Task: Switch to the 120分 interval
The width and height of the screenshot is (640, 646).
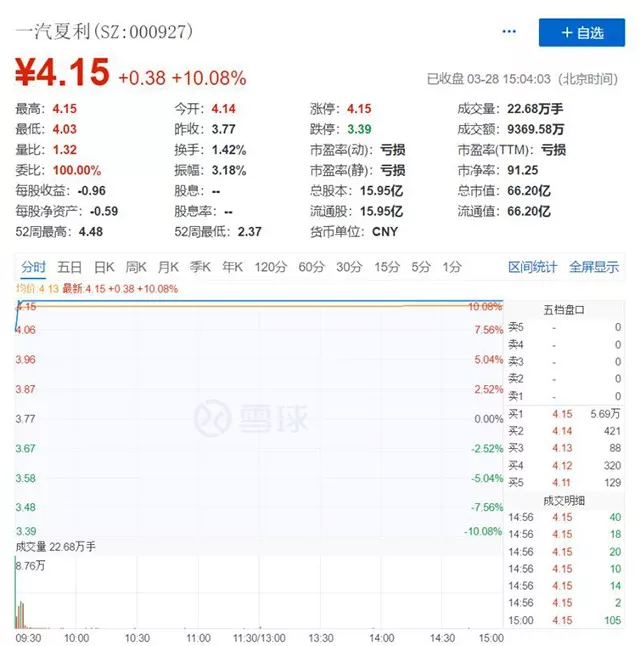Action: (270, 267)
